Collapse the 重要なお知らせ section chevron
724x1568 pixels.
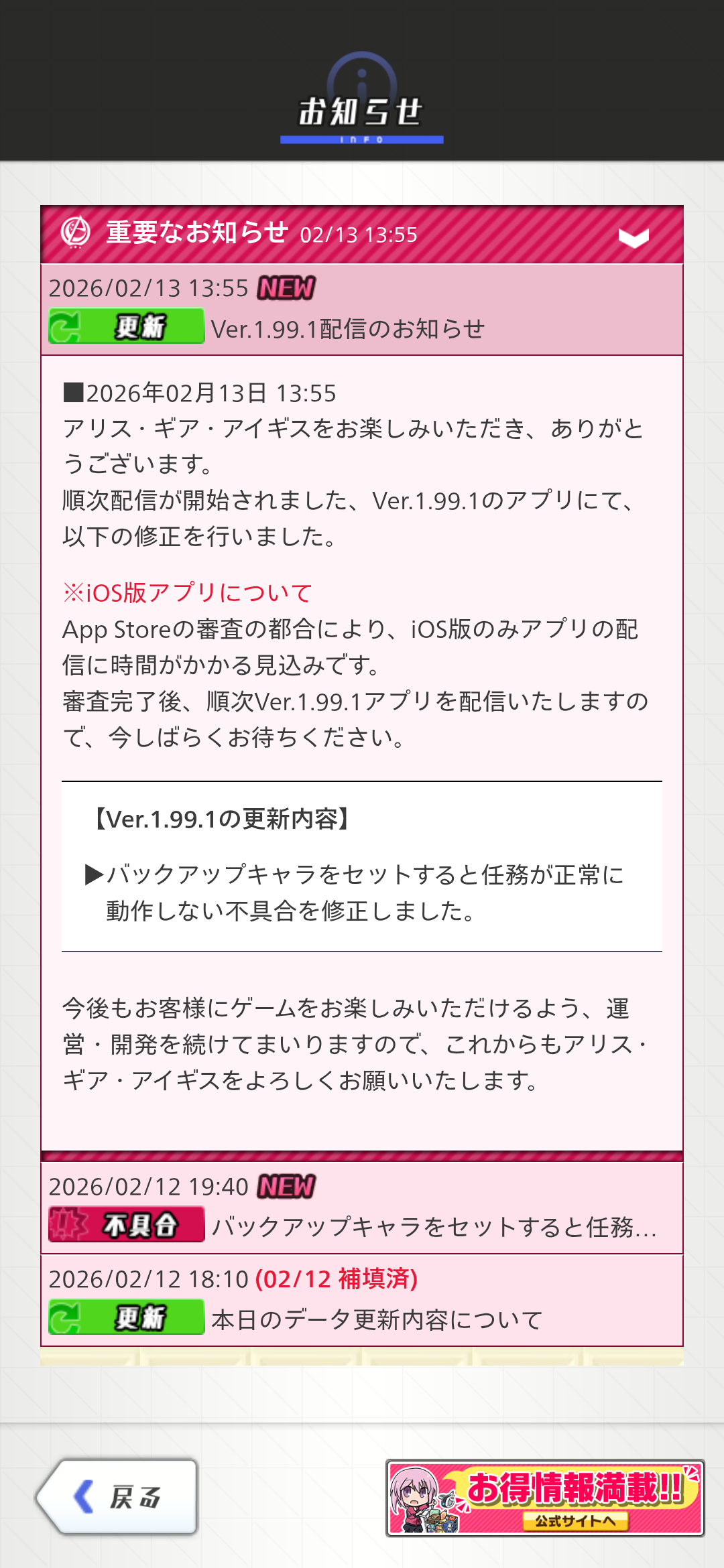[x=633, y=237]
